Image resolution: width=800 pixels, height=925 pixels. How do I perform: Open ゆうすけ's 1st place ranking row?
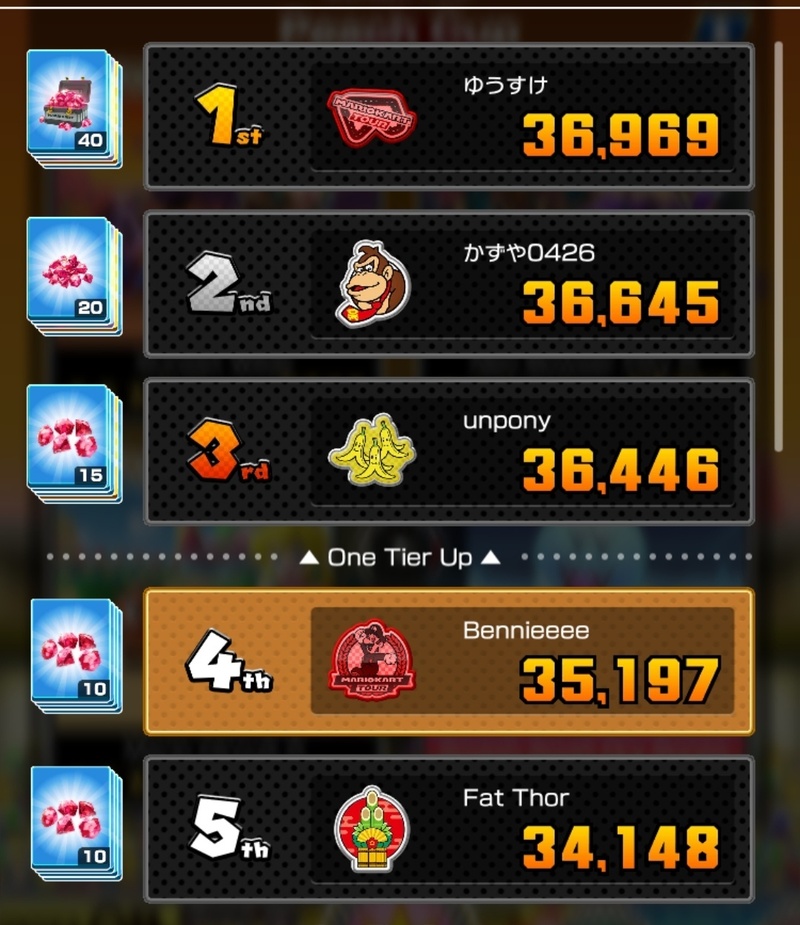click(448, 116)
